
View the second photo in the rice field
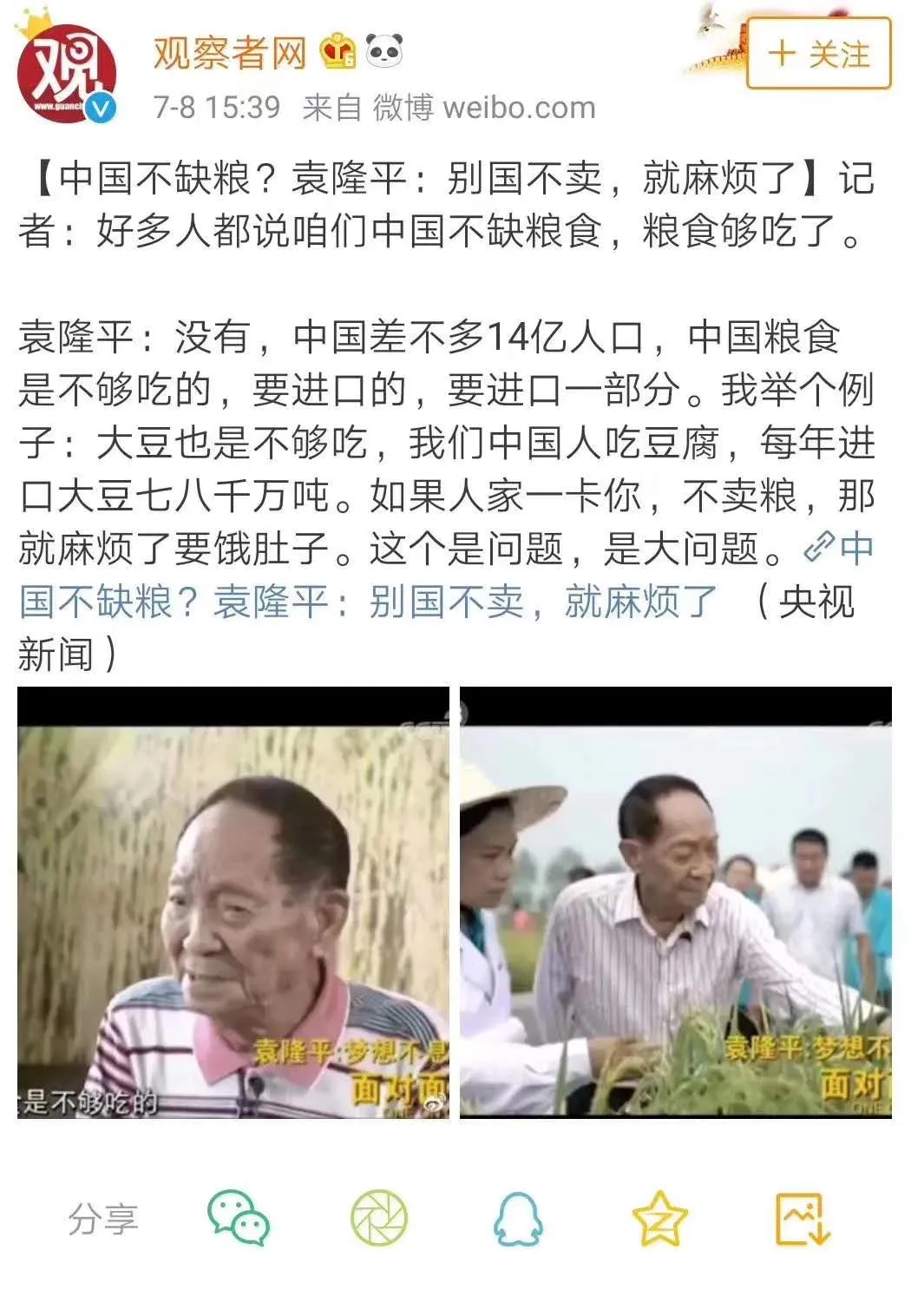tap(675, 902)
